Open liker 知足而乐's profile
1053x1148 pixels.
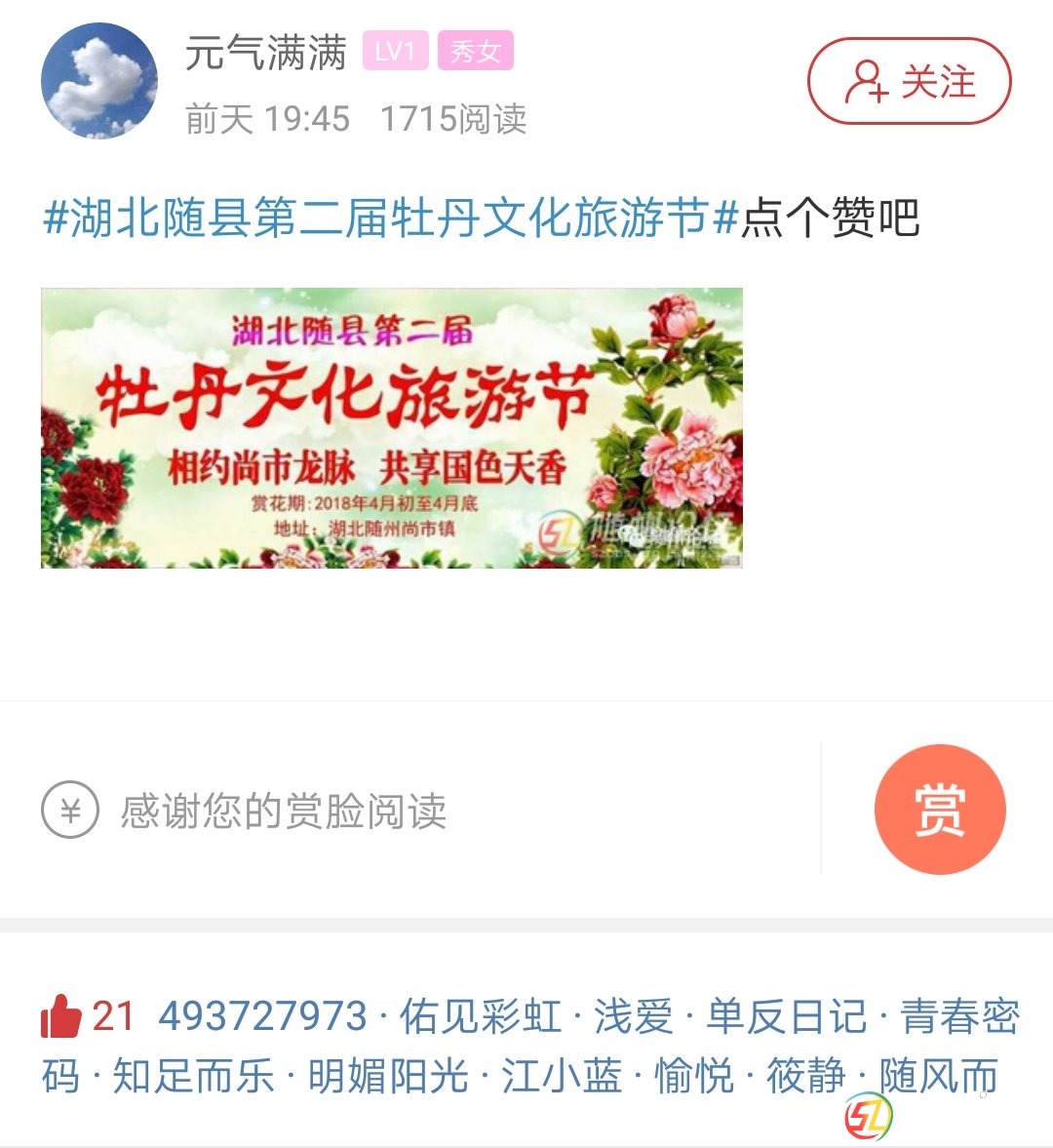coord(193,1077)
